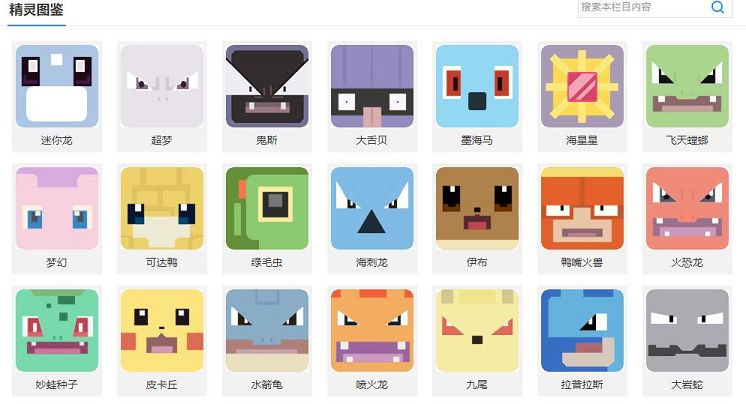
Task: Open the 可达鸭 entry
Action: [x=162, y=208]
